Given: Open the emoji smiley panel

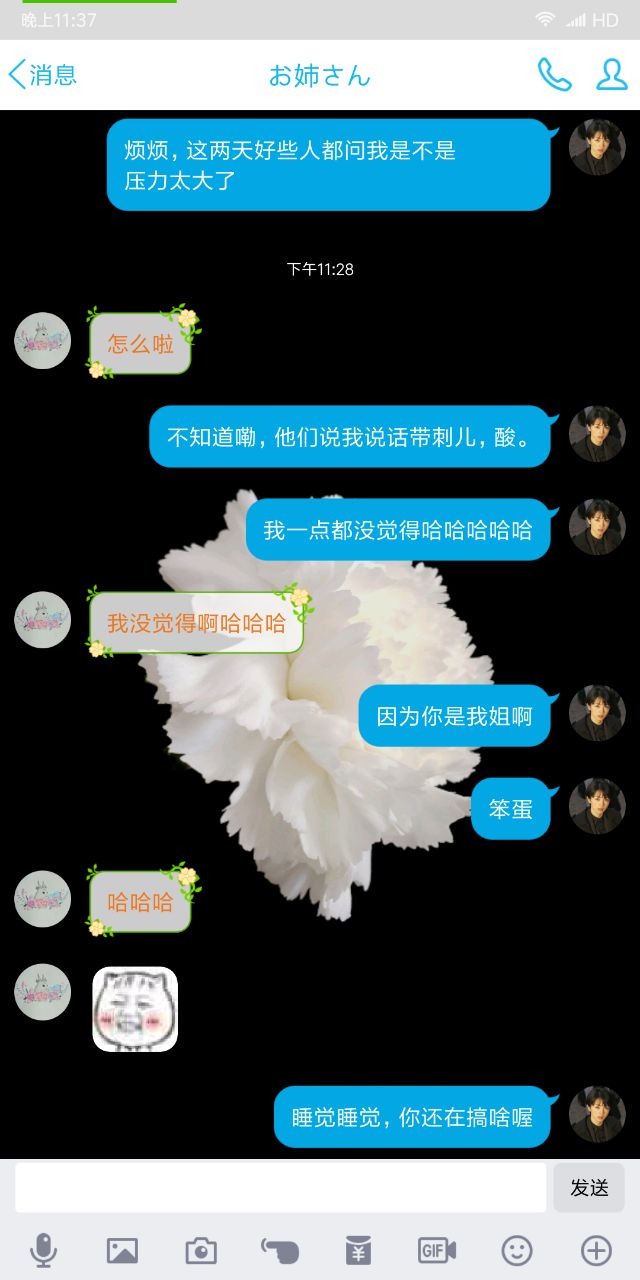Looking at the screenshot, I should [x=517, y=1250].
